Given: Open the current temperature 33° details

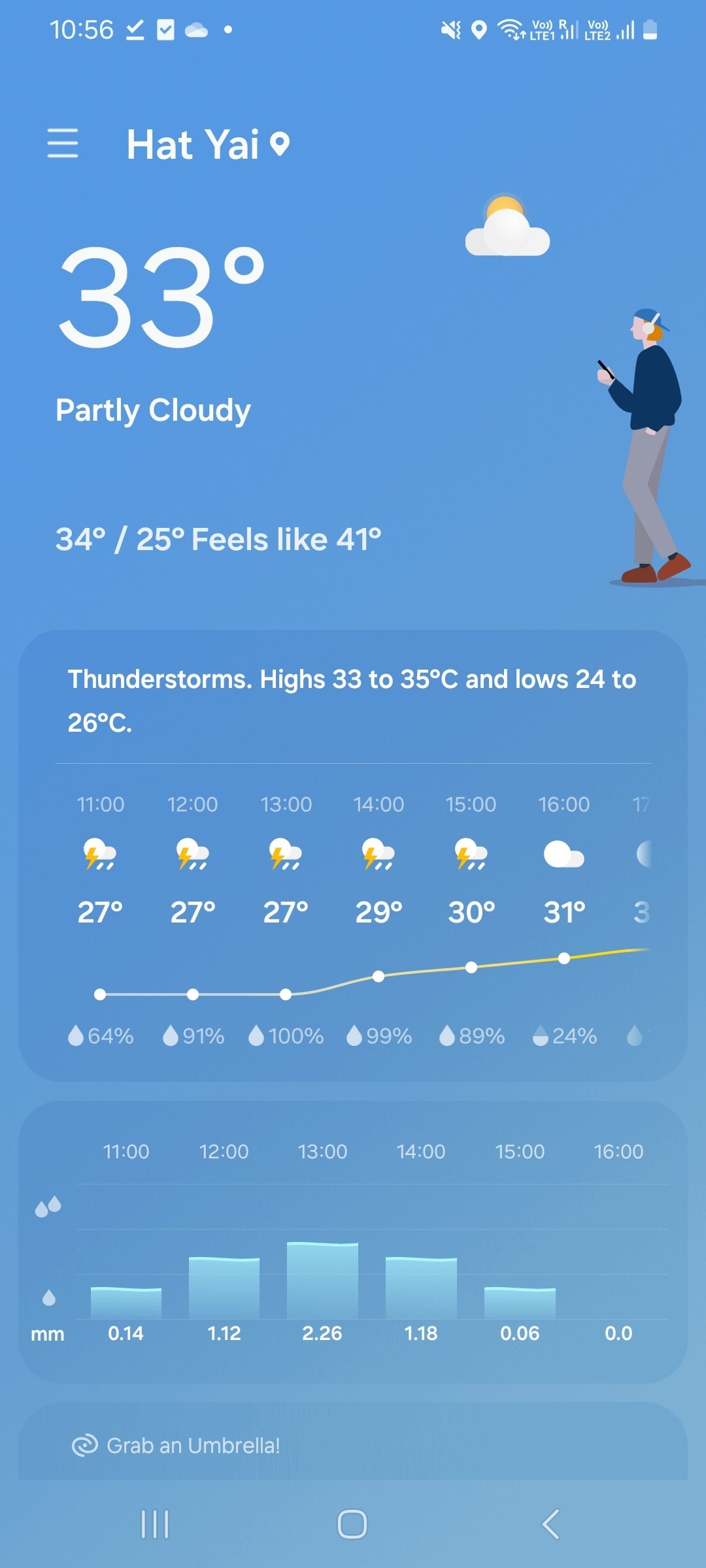Looking at the screenshot, I should (x=162, y=297).
